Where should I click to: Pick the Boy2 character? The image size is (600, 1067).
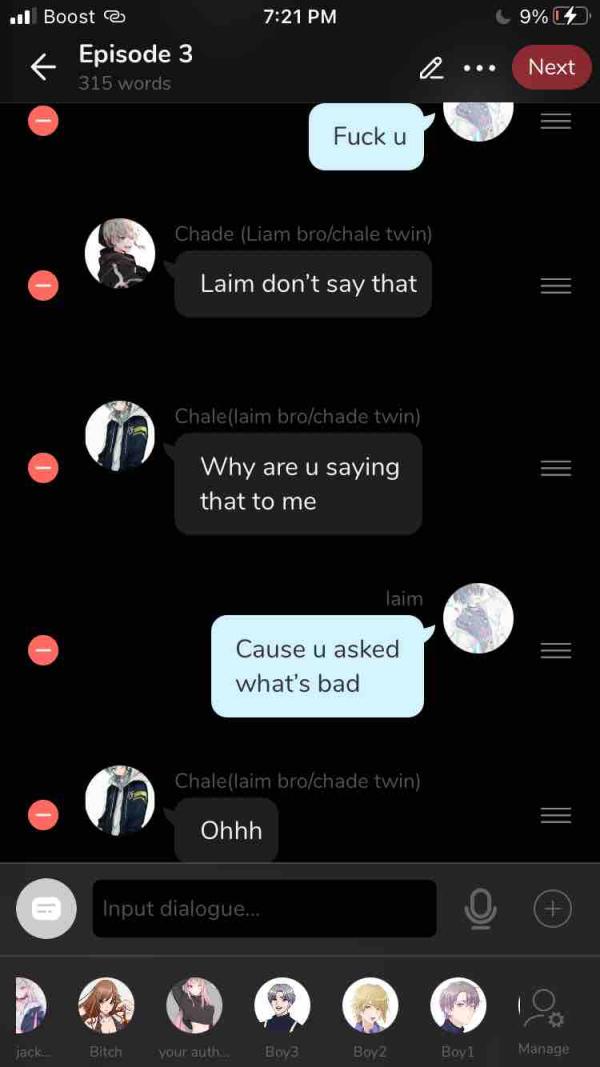[370, 1006]
